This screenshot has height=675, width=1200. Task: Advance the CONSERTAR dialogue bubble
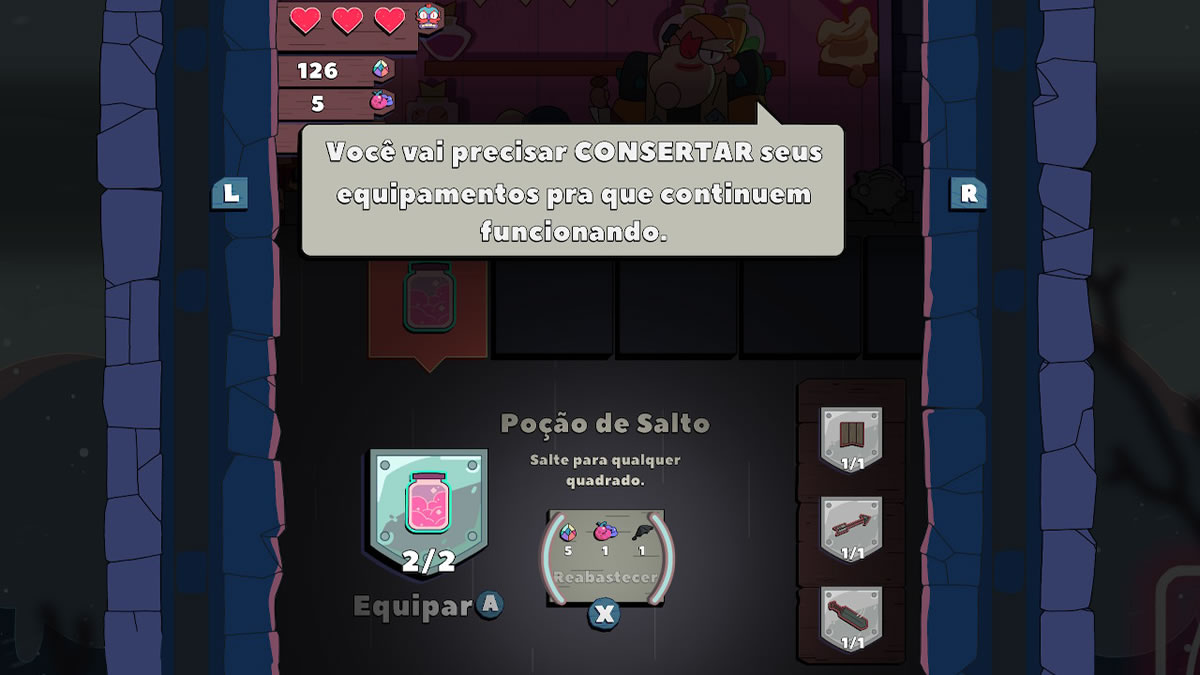572,191
